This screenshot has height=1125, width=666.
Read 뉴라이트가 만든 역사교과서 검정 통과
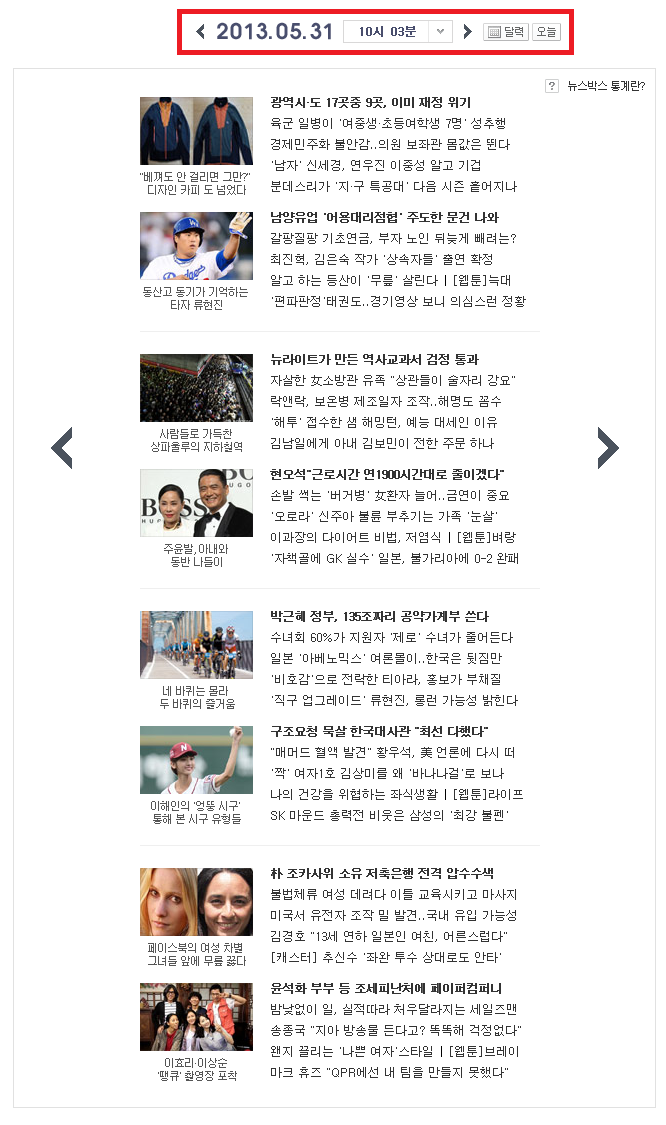pos(374,359)
